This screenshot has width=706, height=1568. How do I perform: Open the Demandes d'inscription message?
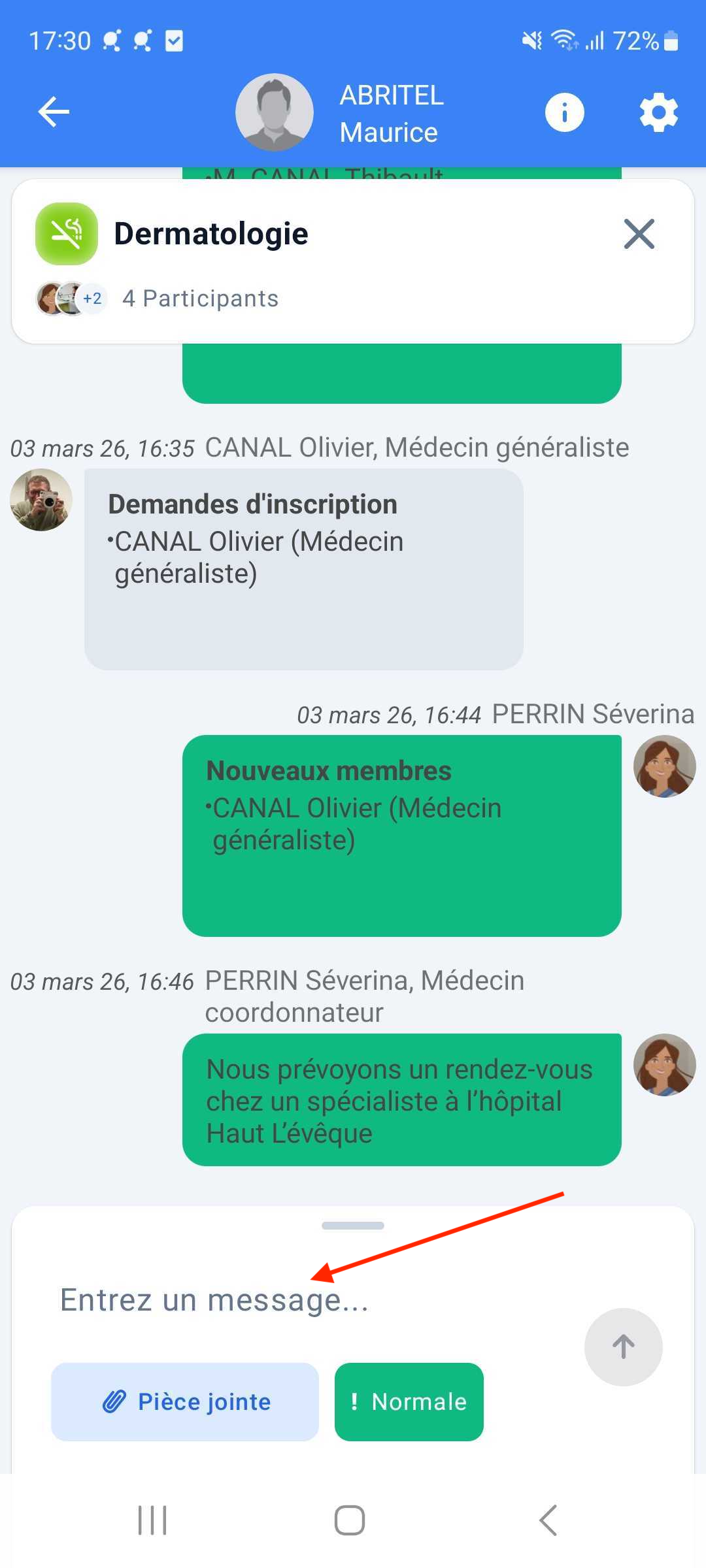pos(303,568)
